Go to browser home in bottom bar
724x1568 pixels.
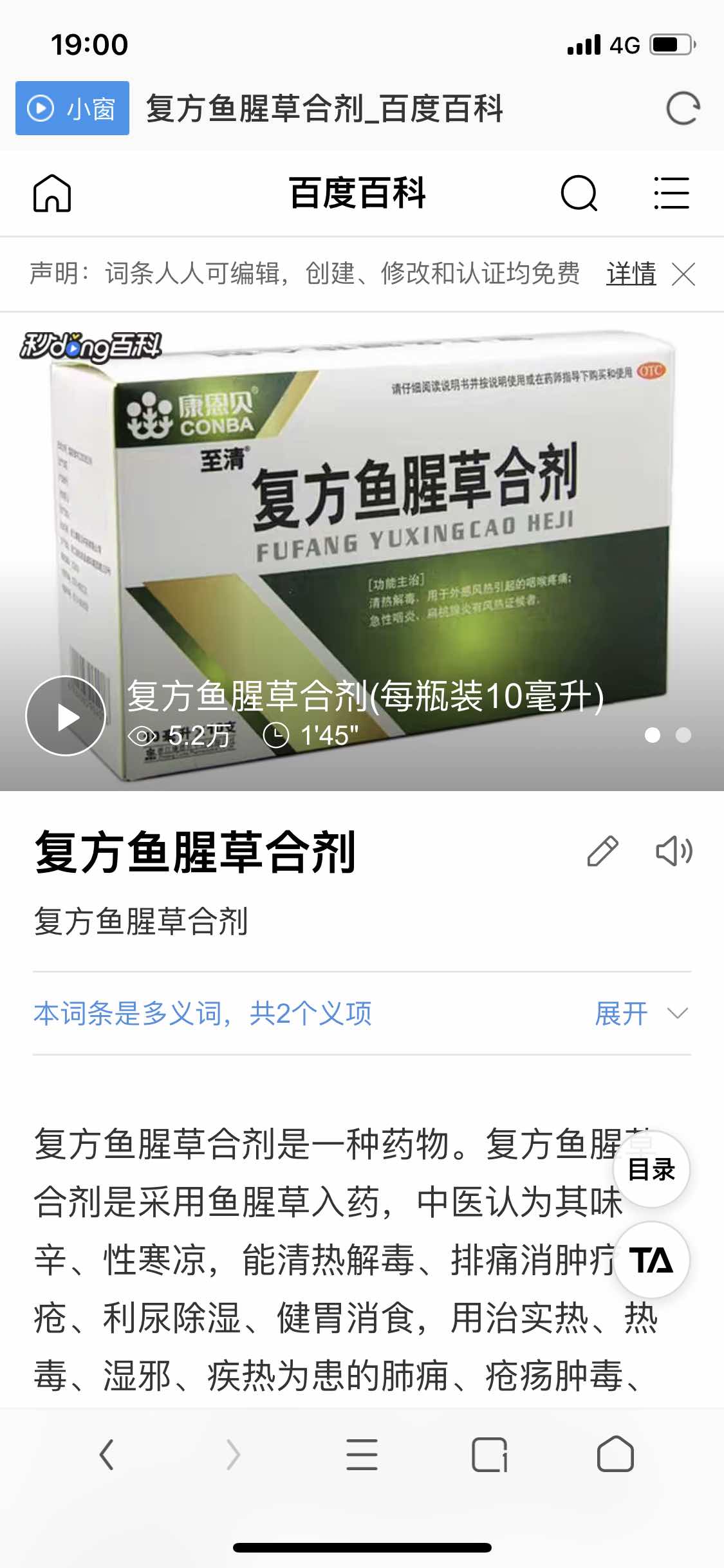click(x=615, y=1455)
